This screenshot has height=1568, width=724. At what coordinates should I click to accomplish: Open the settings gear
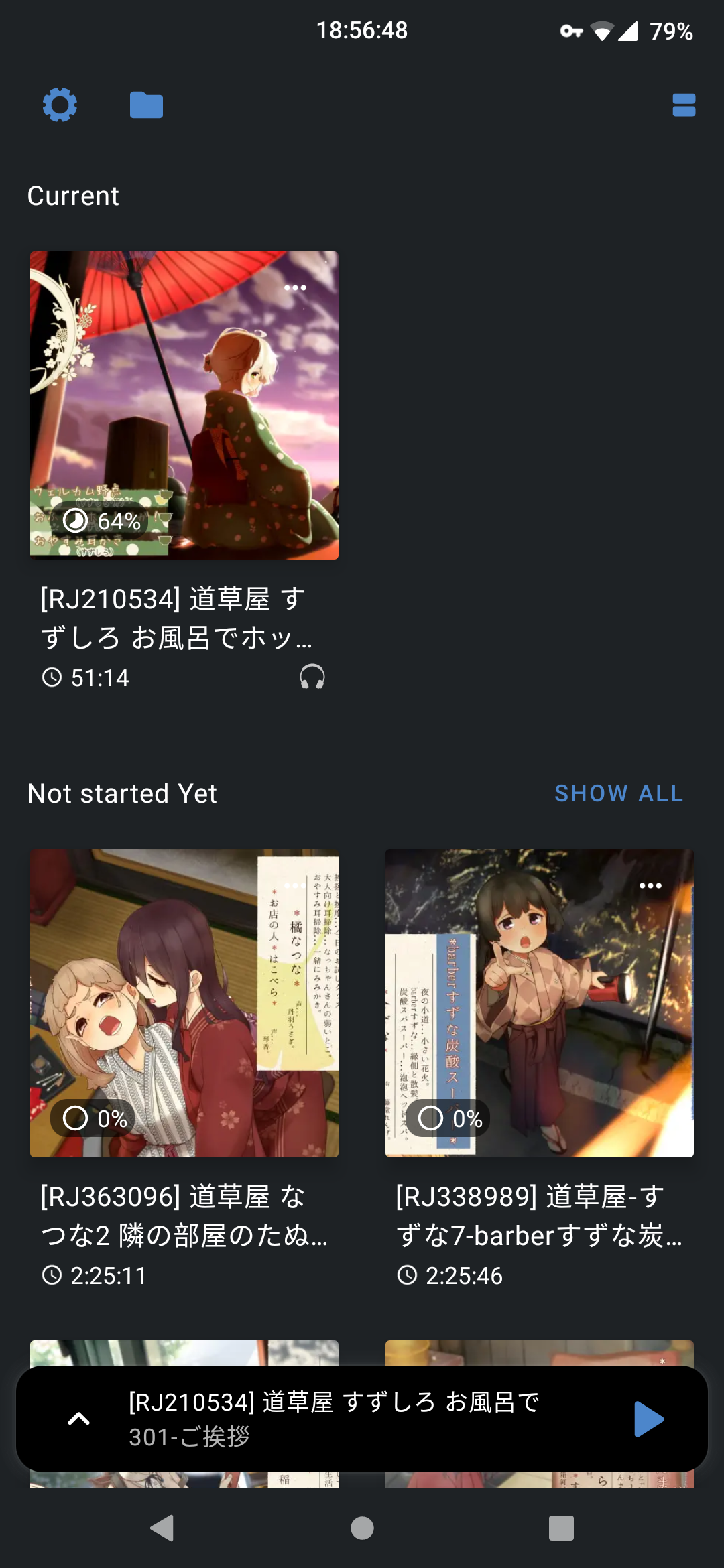60,105
